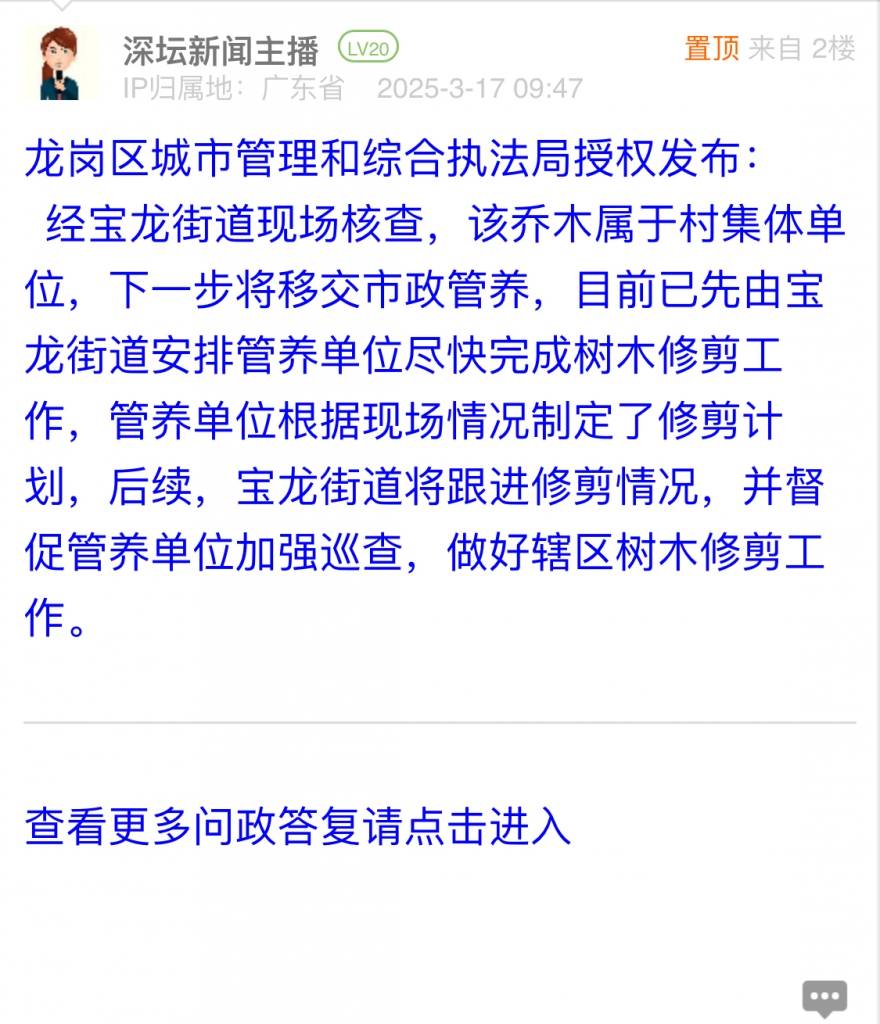Image resolution: width=880 pixels, height=1024 pixels.
Task: Tap the username 深坛新闻主播
Action: [221, 49]
